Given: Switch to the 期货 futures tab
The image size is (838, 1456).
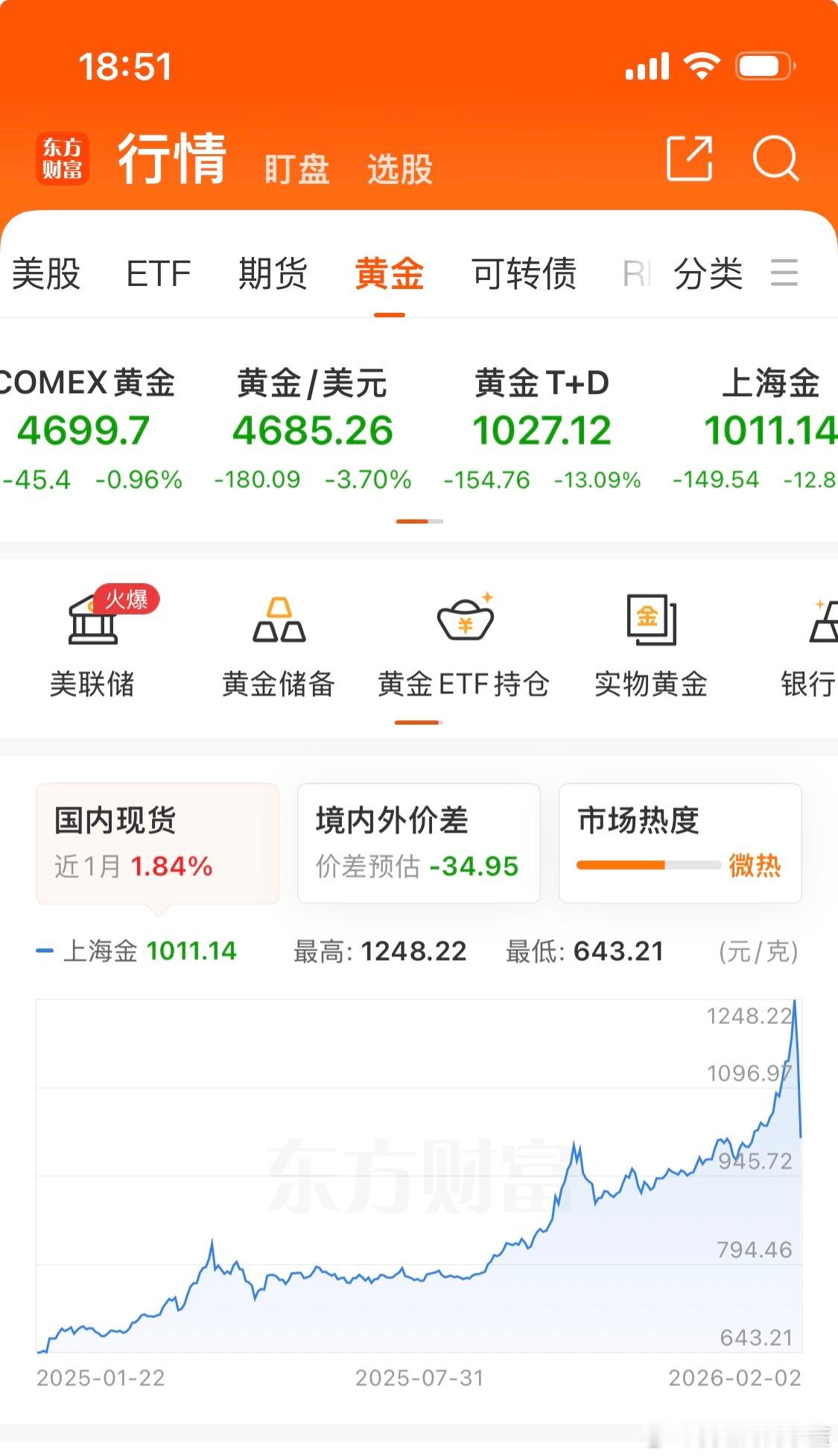Looking at the screenshot, I should 273,274.
